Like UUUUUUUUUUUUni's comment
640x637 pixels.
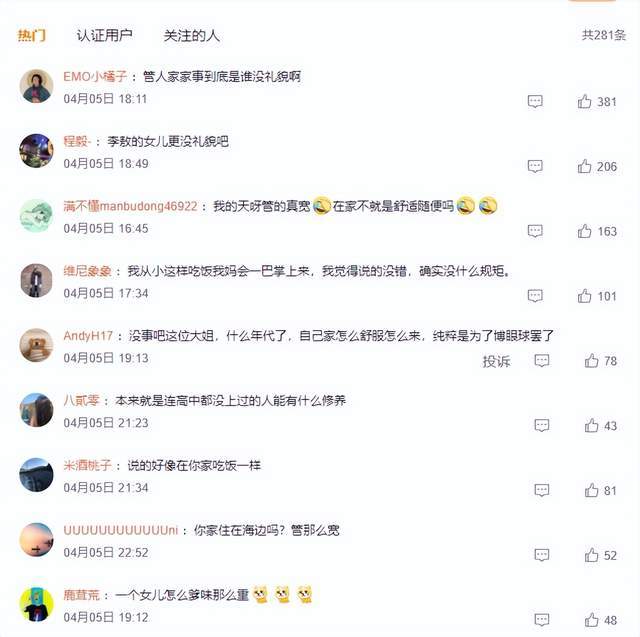click(x=592, y=555)
